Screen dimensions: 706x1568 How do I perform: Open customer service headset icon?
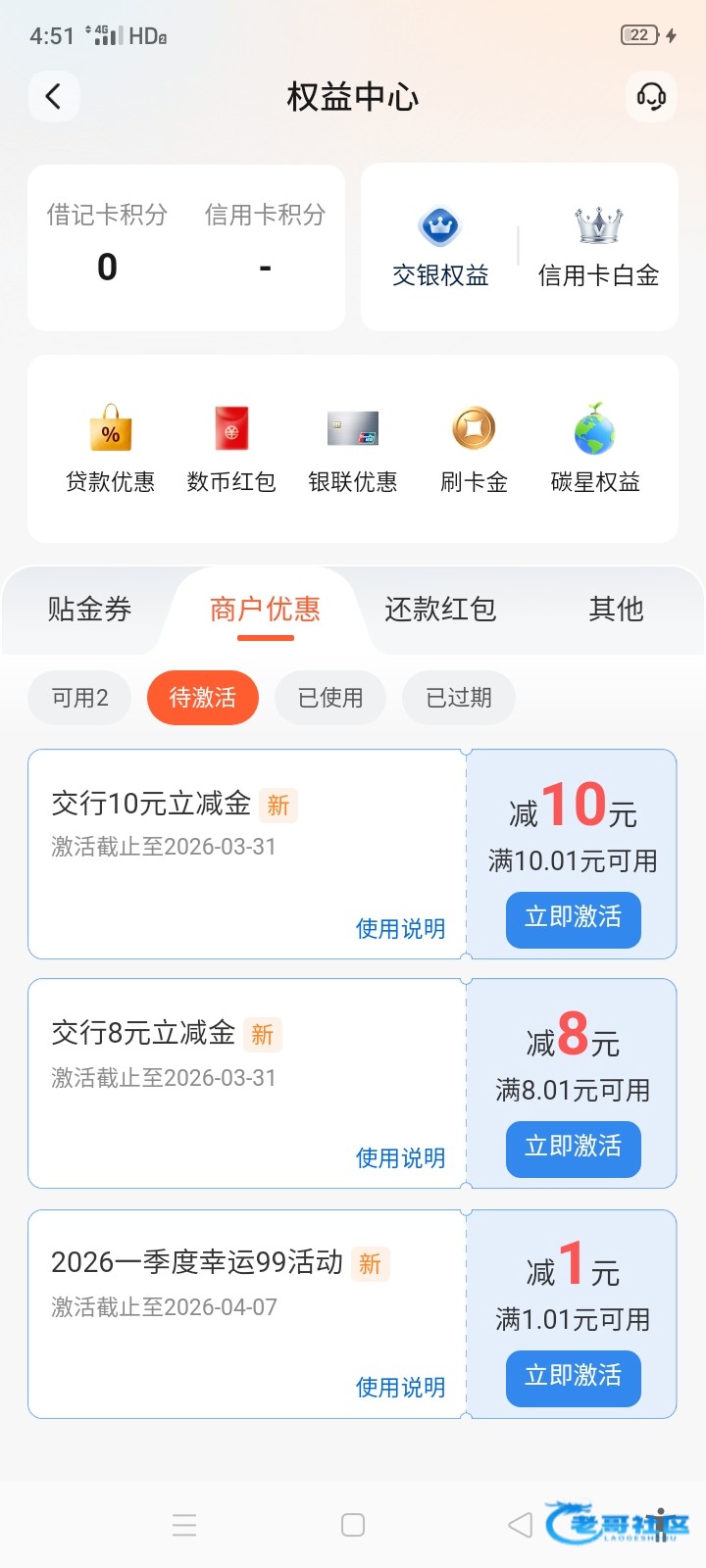651,96
